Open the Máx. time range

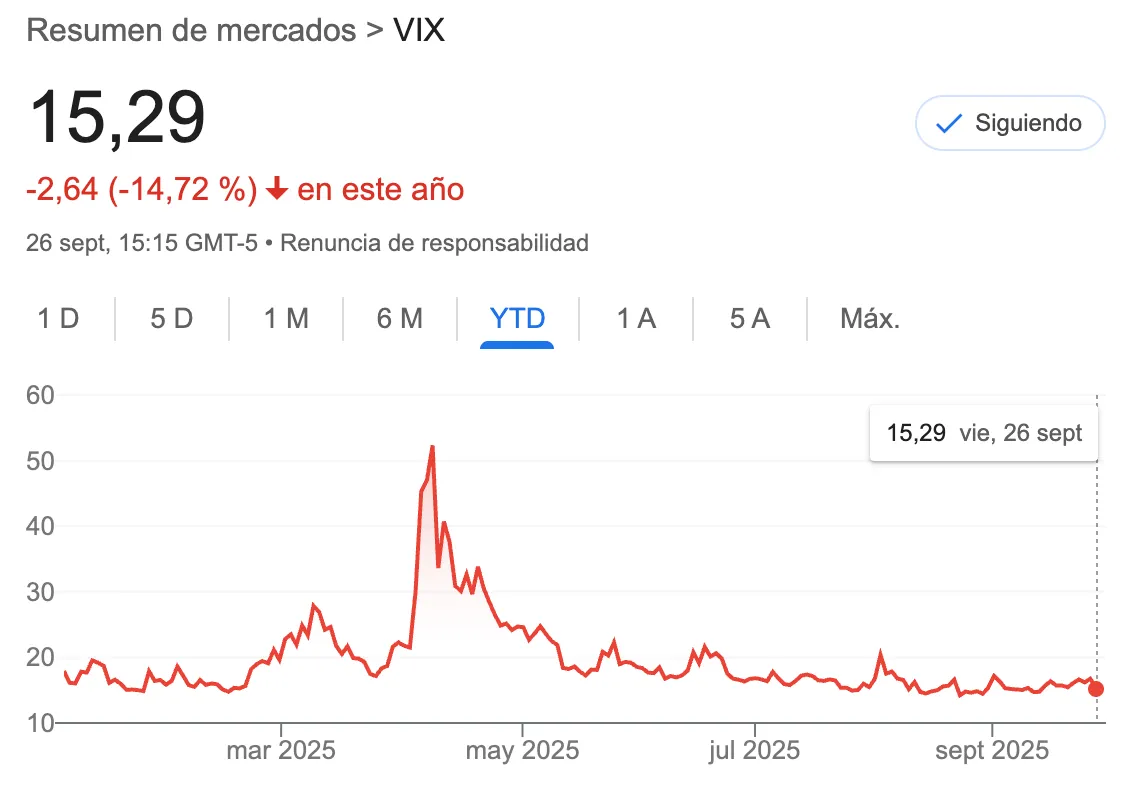coord(870,319)
